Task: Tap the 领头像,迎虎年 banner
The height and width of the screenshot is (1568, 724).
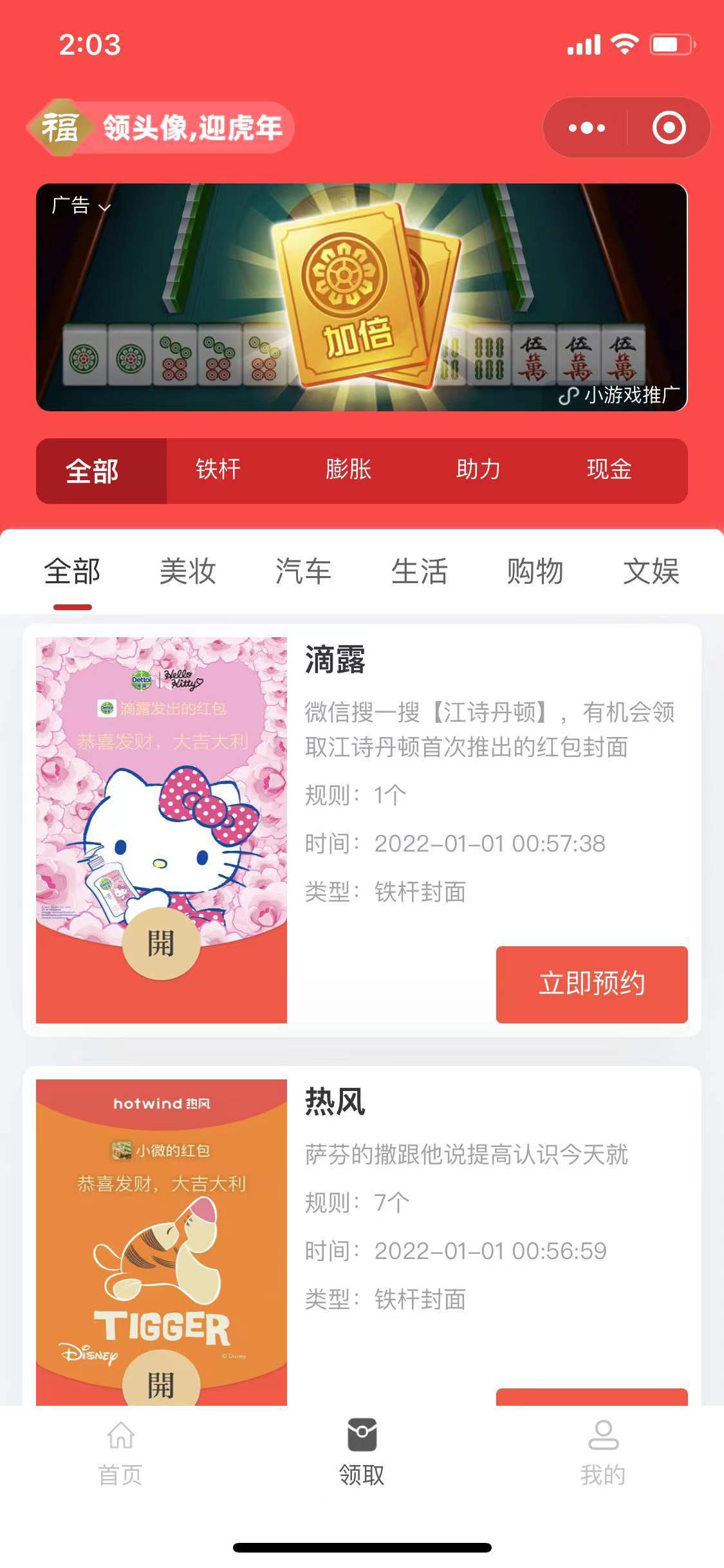Action: point(161,127)
